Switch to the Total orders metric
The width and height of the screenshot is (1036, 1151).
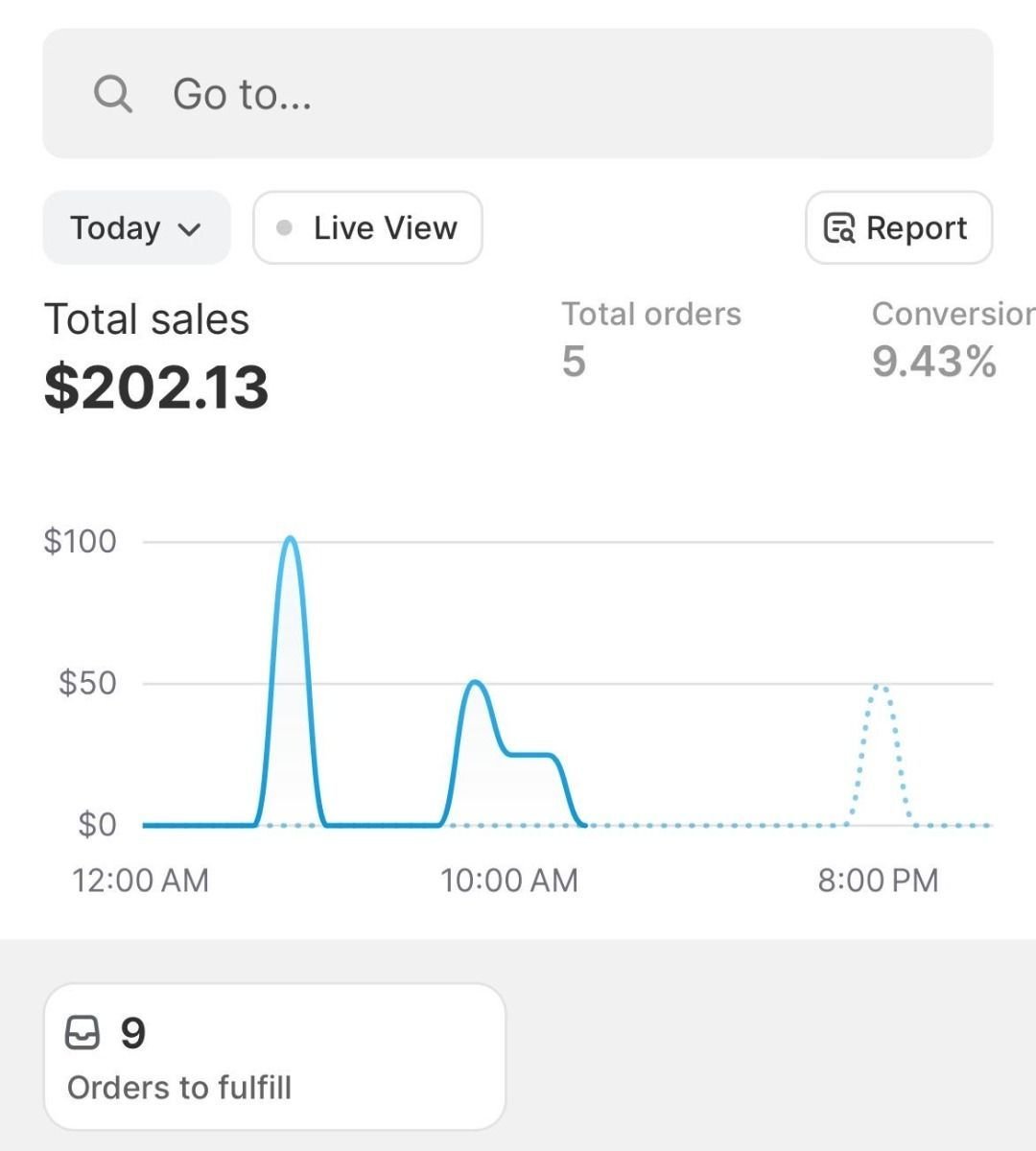coord(651,336)
